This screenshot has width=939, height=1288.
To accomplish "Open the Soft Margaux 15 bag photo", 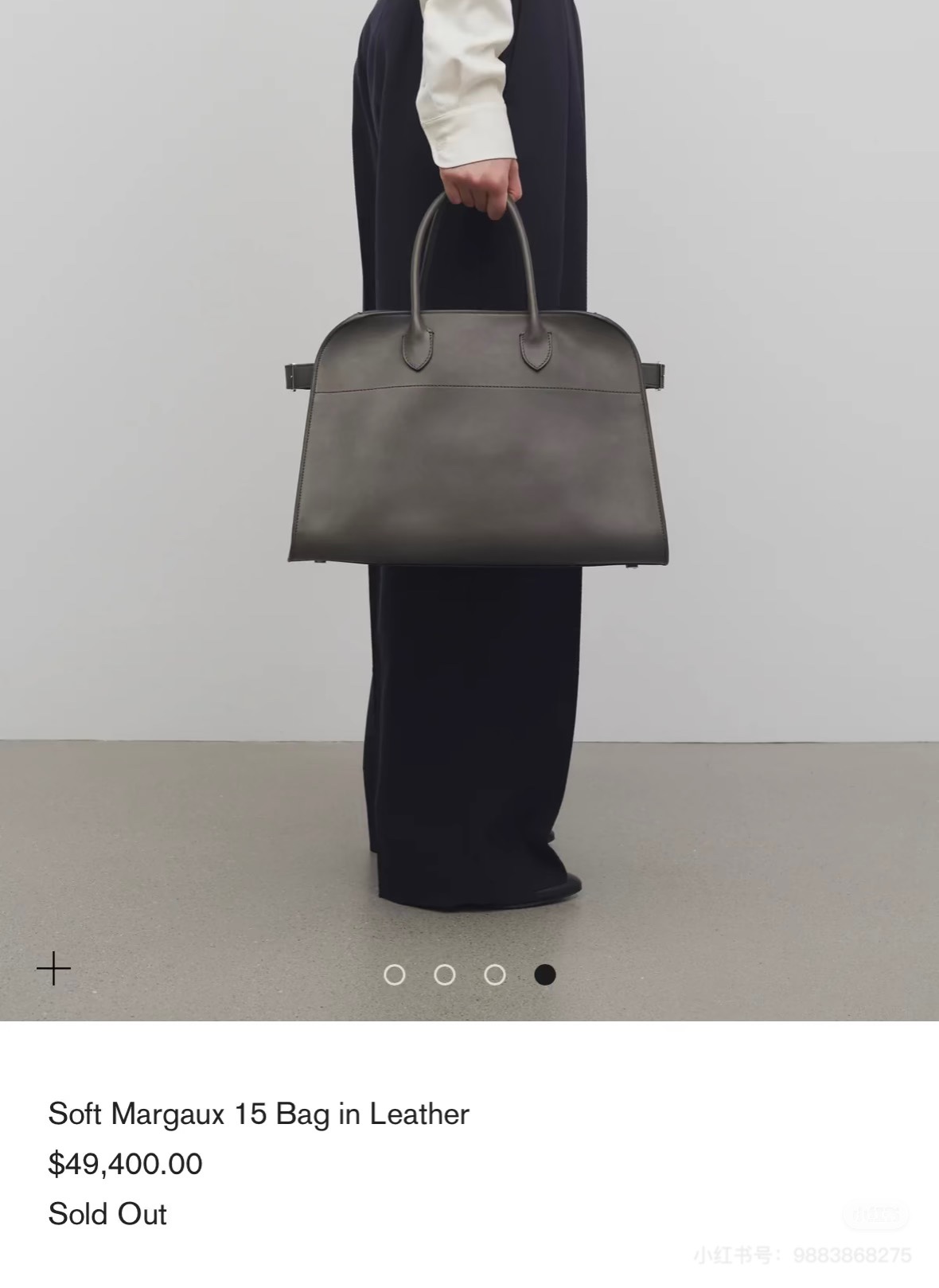I will (x=469, y=509).
